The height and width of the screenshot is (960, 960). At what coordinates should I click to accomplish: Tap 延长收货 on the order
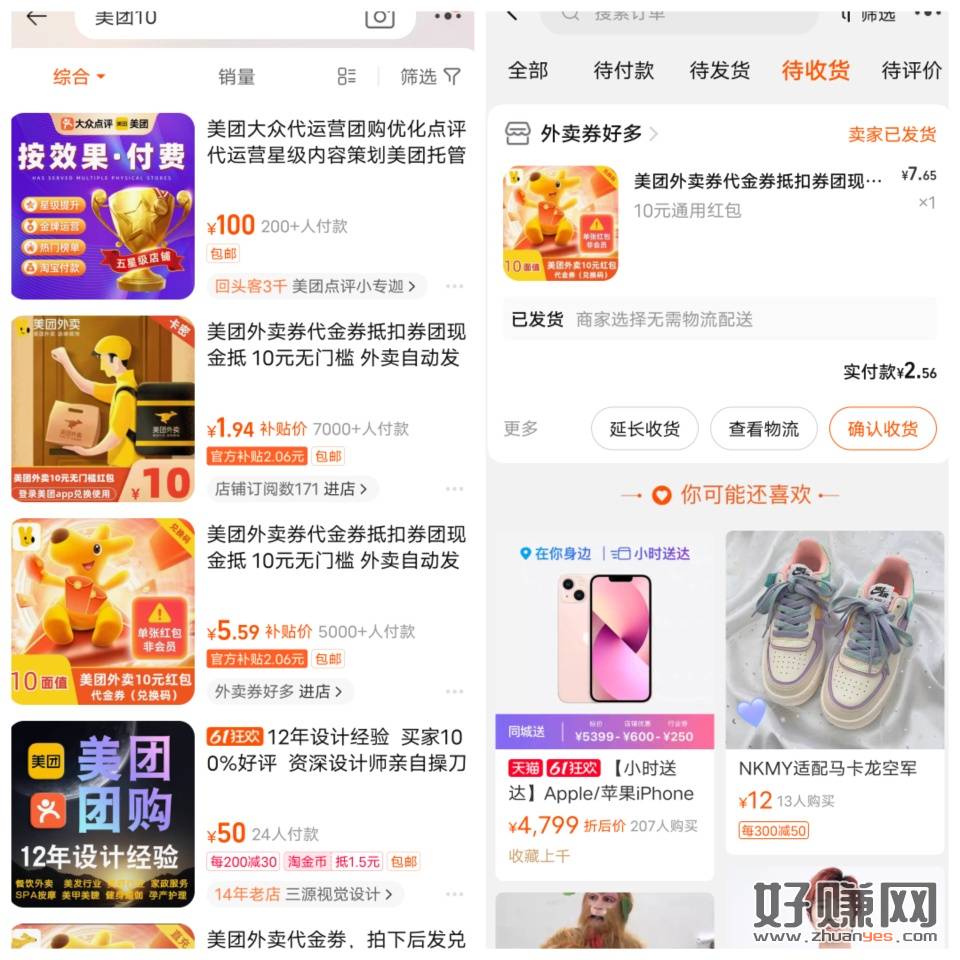coord(645,429)
